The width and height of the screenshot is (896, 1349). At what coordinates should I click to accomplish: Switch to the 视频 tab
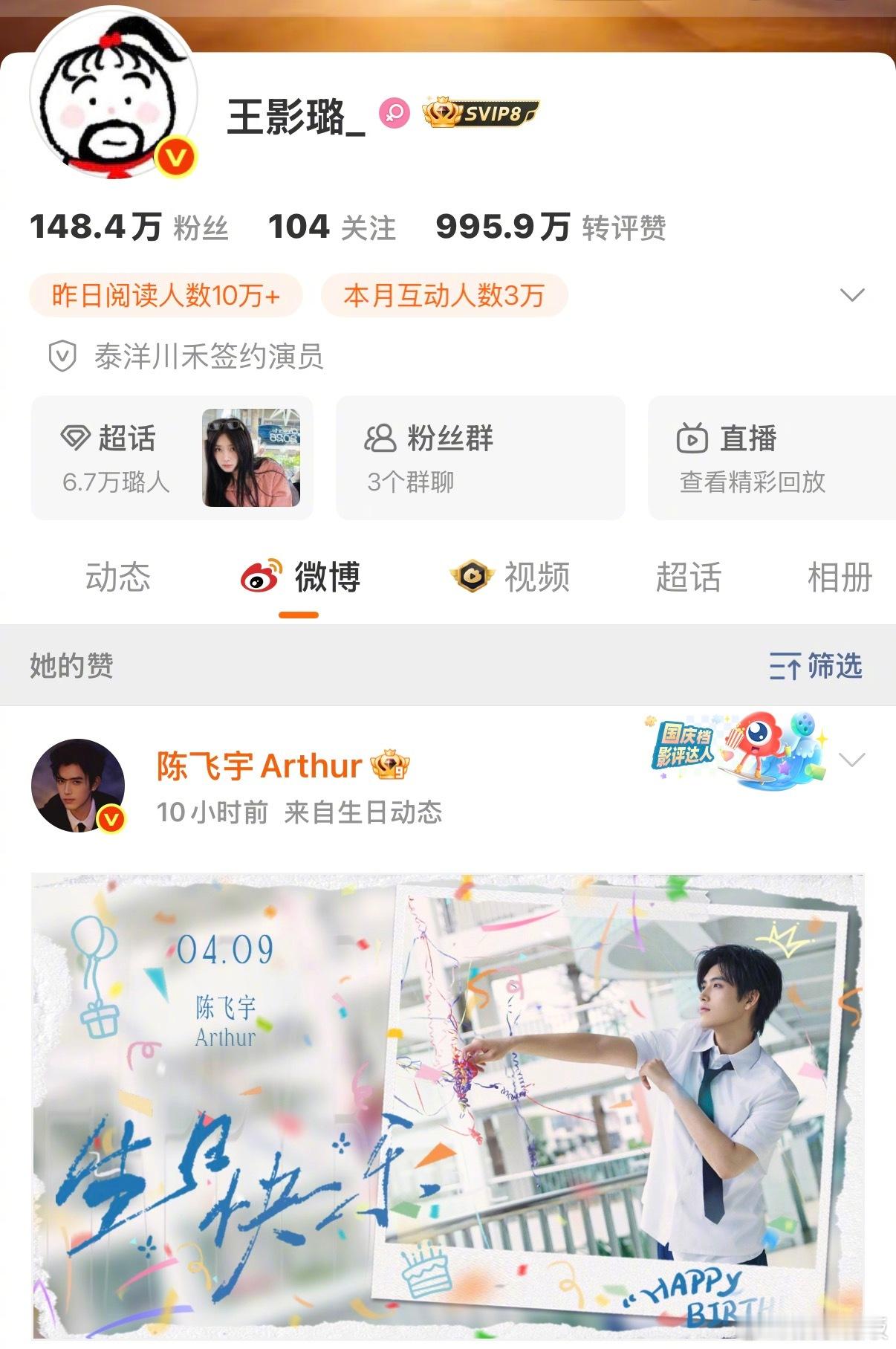[x=535, y=578]
